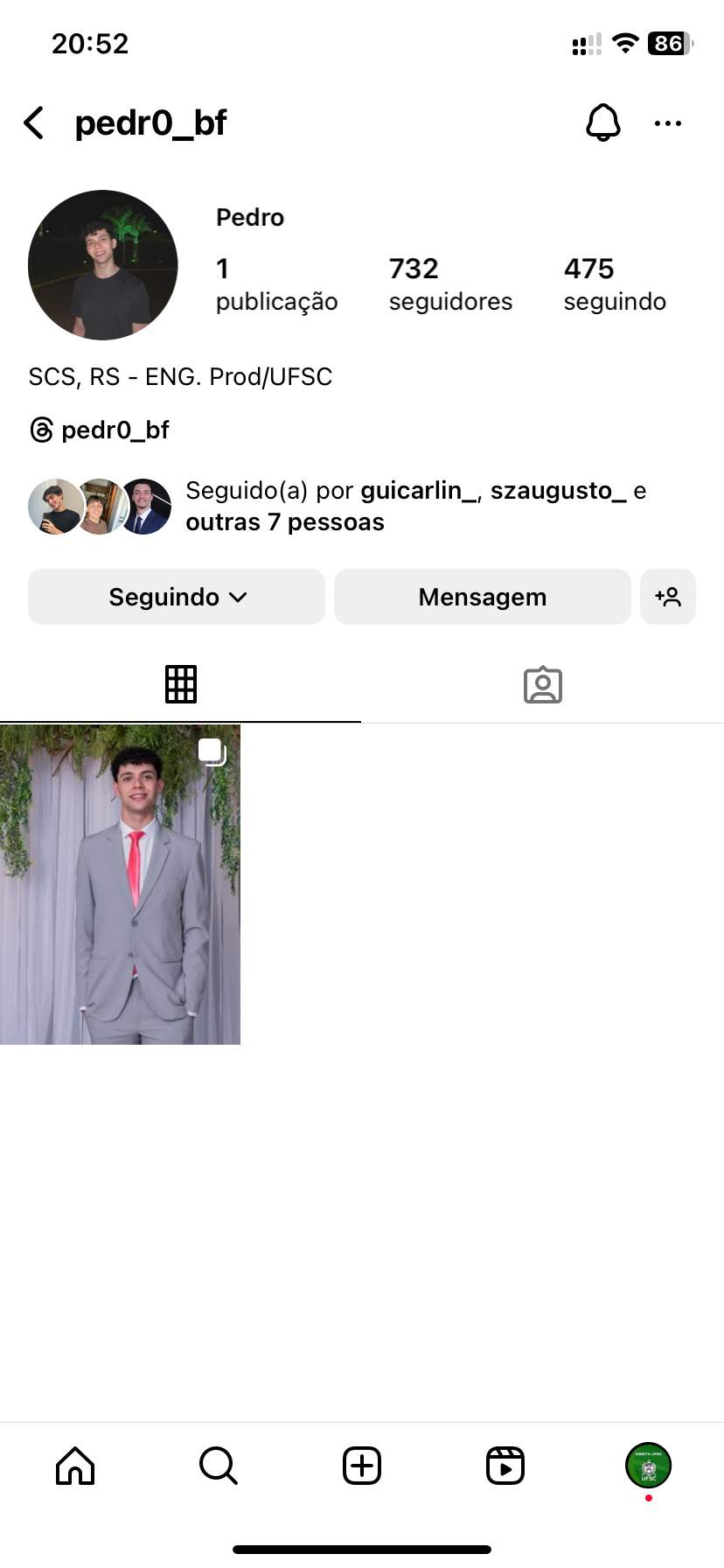
Task: Go to the Home feed tab
Action: (75, 1465)
